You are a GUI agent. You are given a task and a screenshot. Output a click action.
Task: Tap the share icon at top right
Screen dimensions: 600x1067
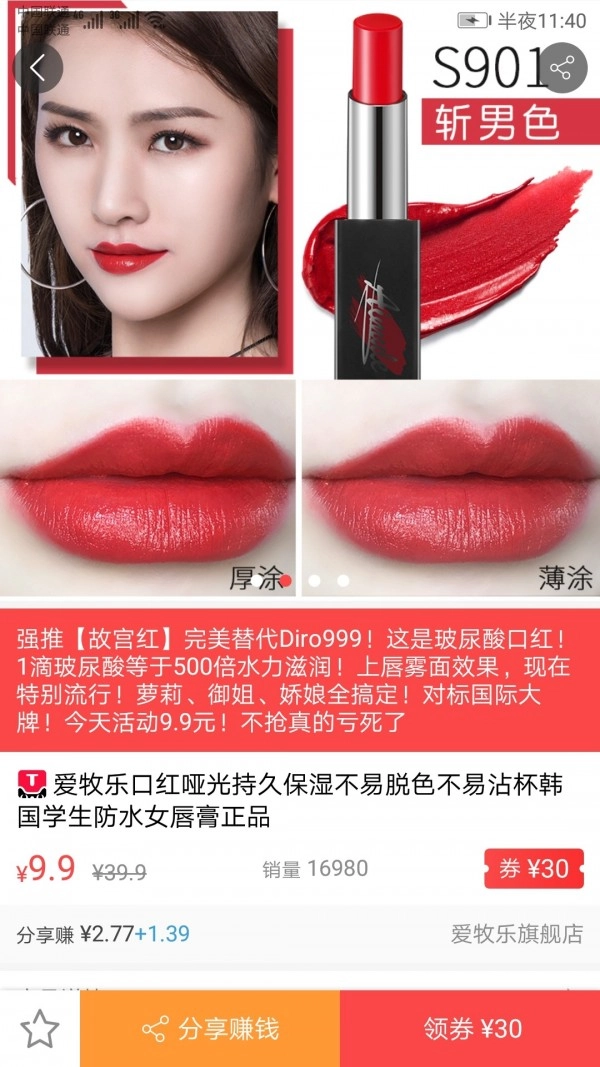pos(562,68)
